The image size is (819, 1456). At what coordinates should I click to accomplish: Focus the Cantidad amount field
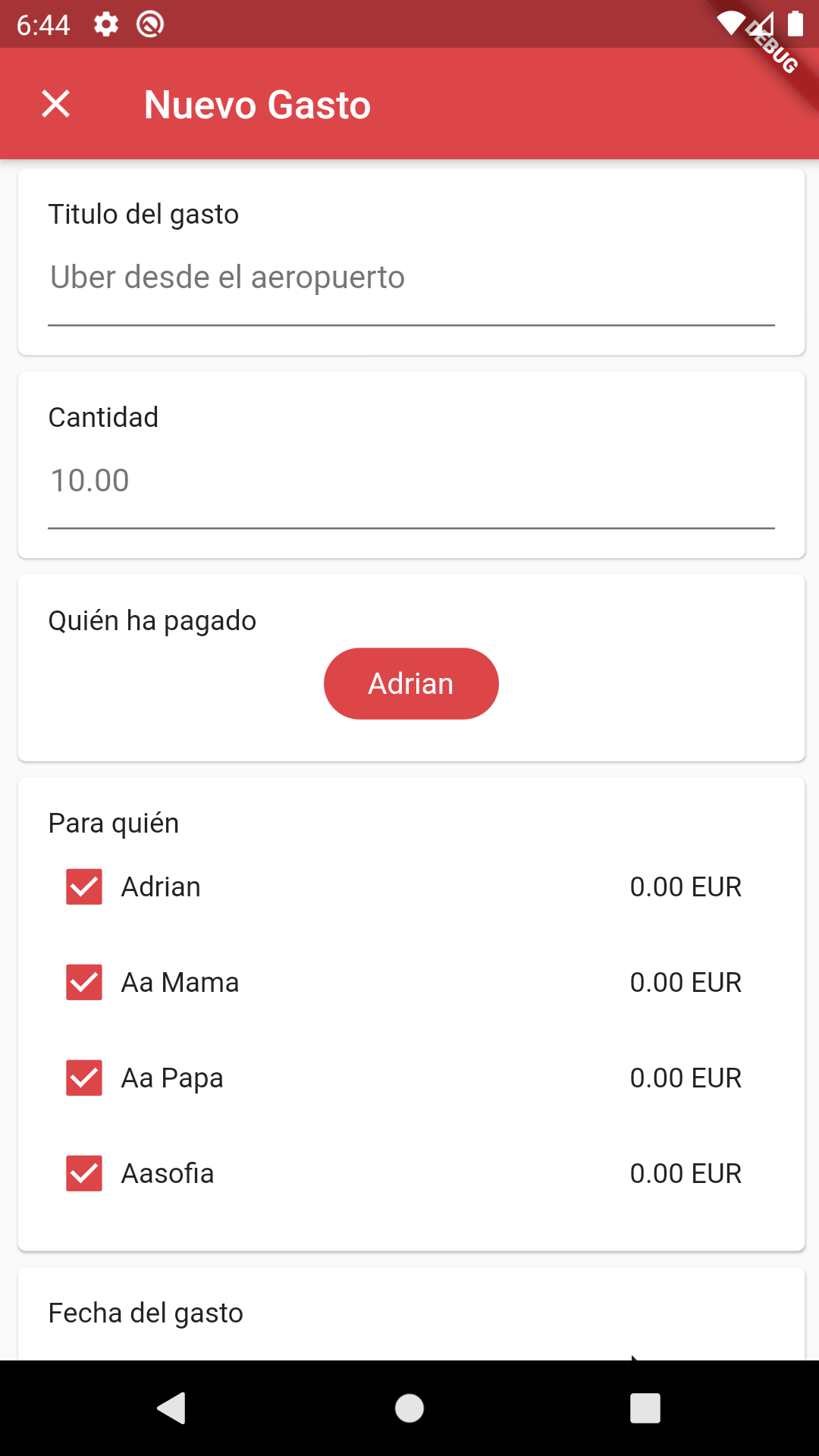(410, 481)
